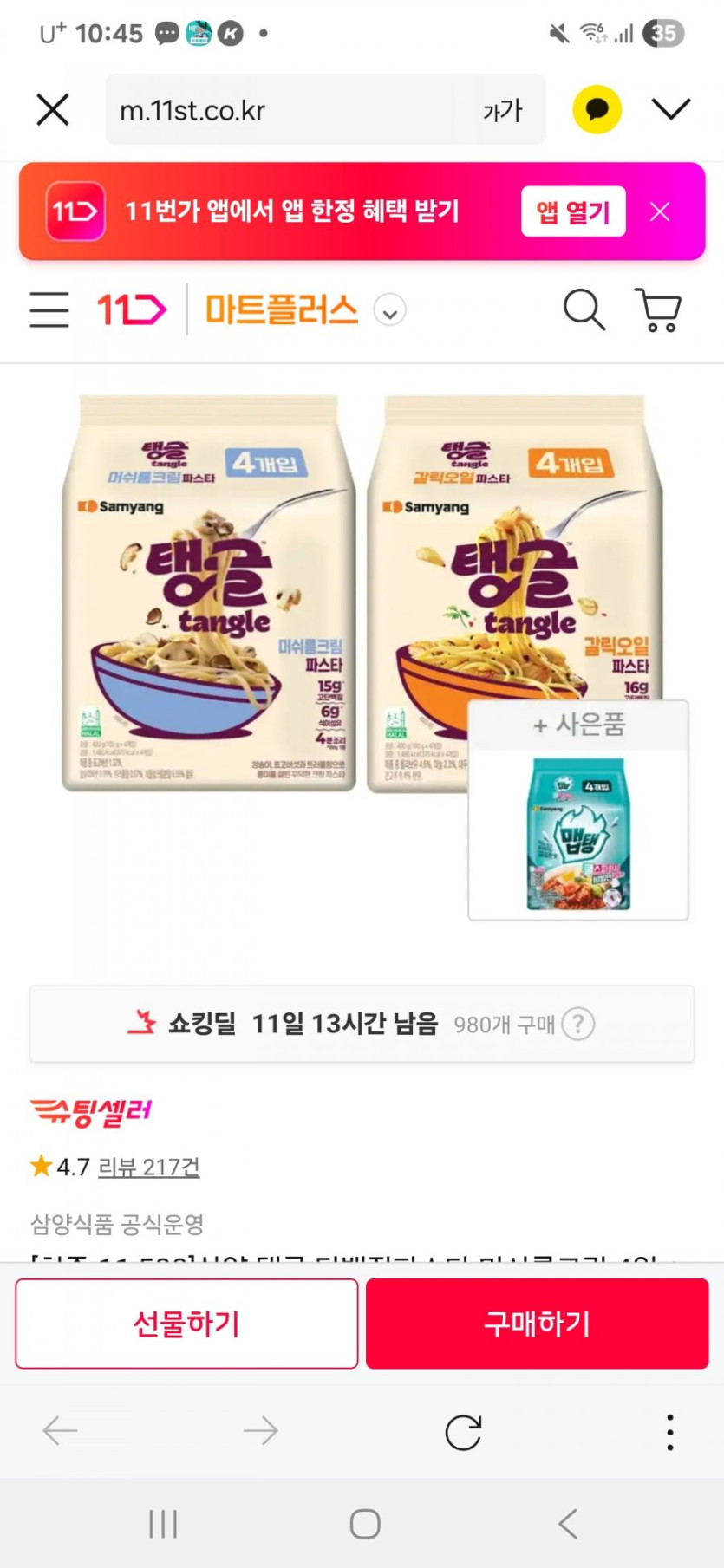Expand the top-right chevron dropdown
724x1568 pixels.
point(670,109)
